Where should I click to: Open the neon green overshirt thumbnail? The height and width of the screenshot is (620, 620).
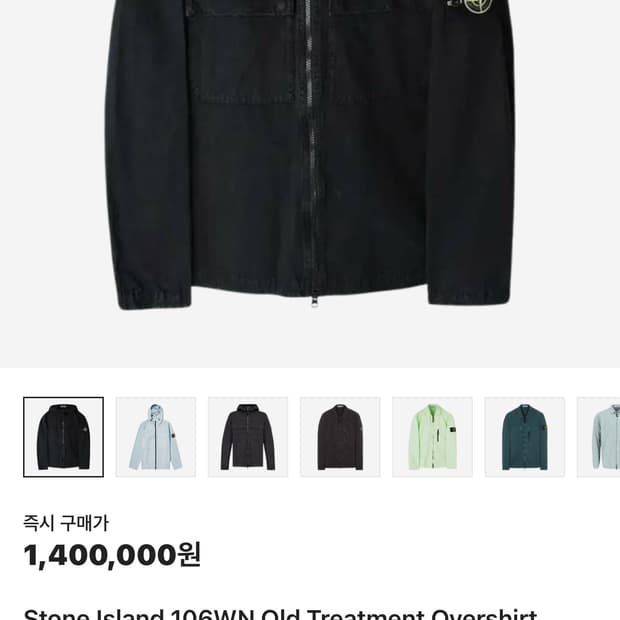click(x=432, y=437)
